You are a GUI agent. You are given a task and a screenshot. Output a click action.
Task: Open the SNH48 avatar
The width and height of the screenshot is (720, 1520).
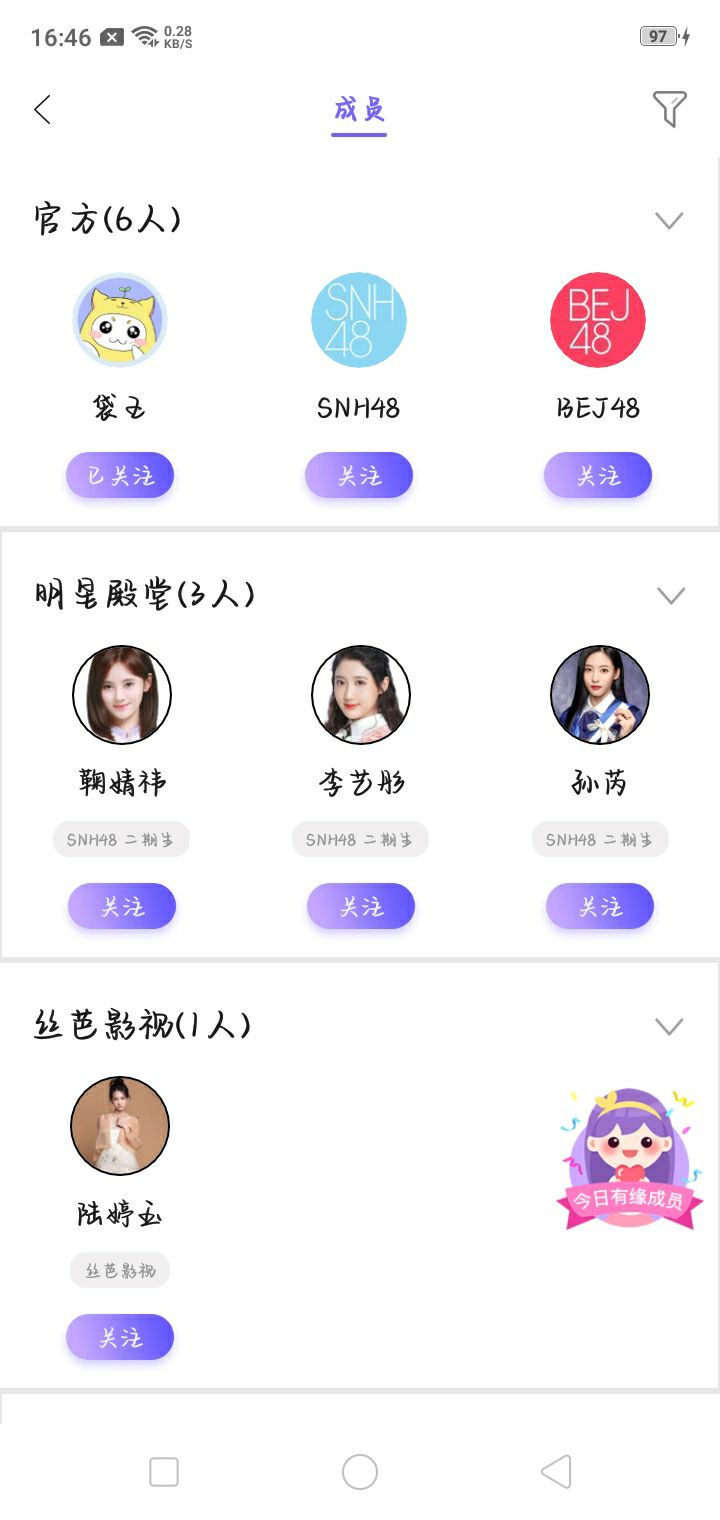359,320
